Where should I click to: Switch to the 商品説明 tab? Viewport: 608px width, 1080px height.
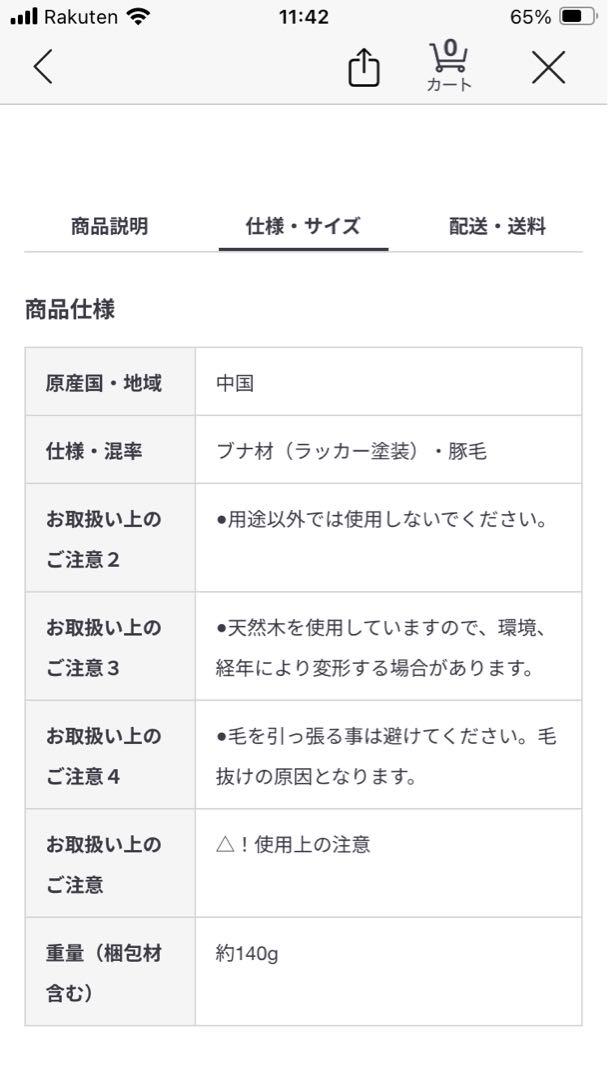109,226
